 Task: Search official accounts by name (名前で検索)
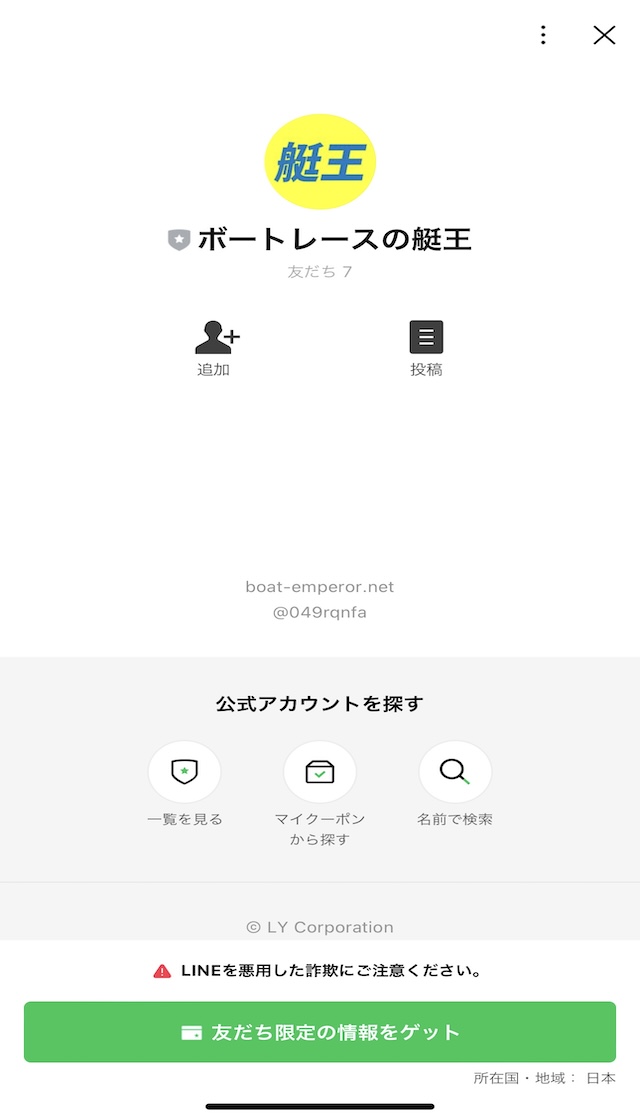(x=455, y=772)
